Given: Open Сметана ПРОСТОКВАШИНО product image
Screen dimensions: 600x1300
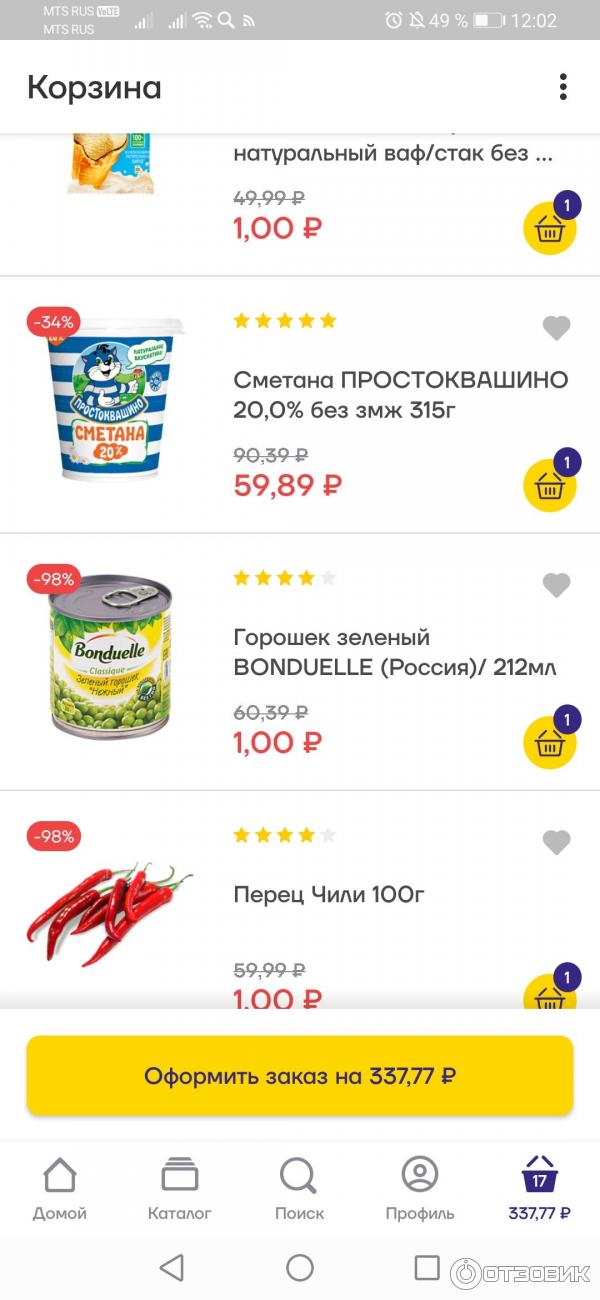Looking at the screenshot, I should pos(110,400).
